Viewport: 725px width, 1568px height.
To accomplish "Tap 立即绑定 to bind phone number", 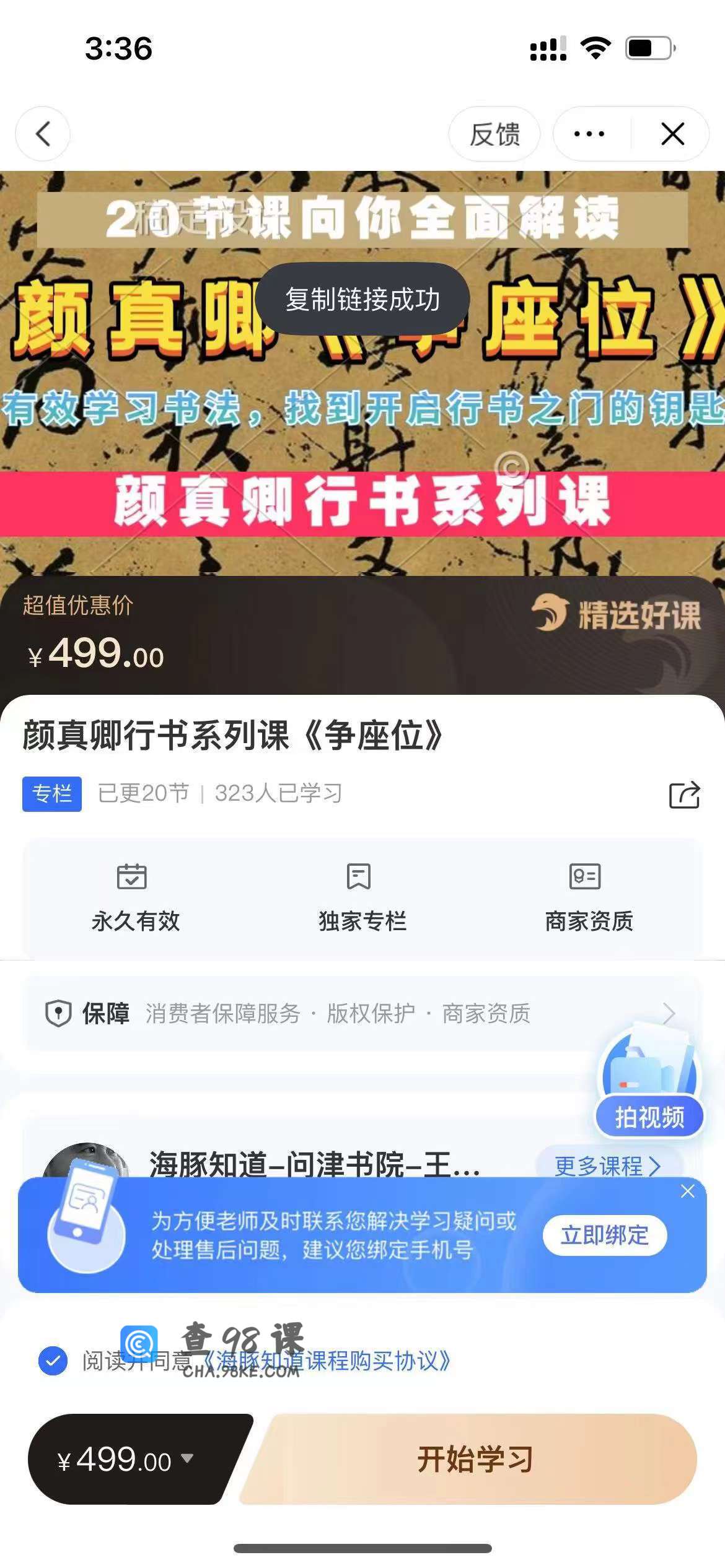I will pos(604,1235).
